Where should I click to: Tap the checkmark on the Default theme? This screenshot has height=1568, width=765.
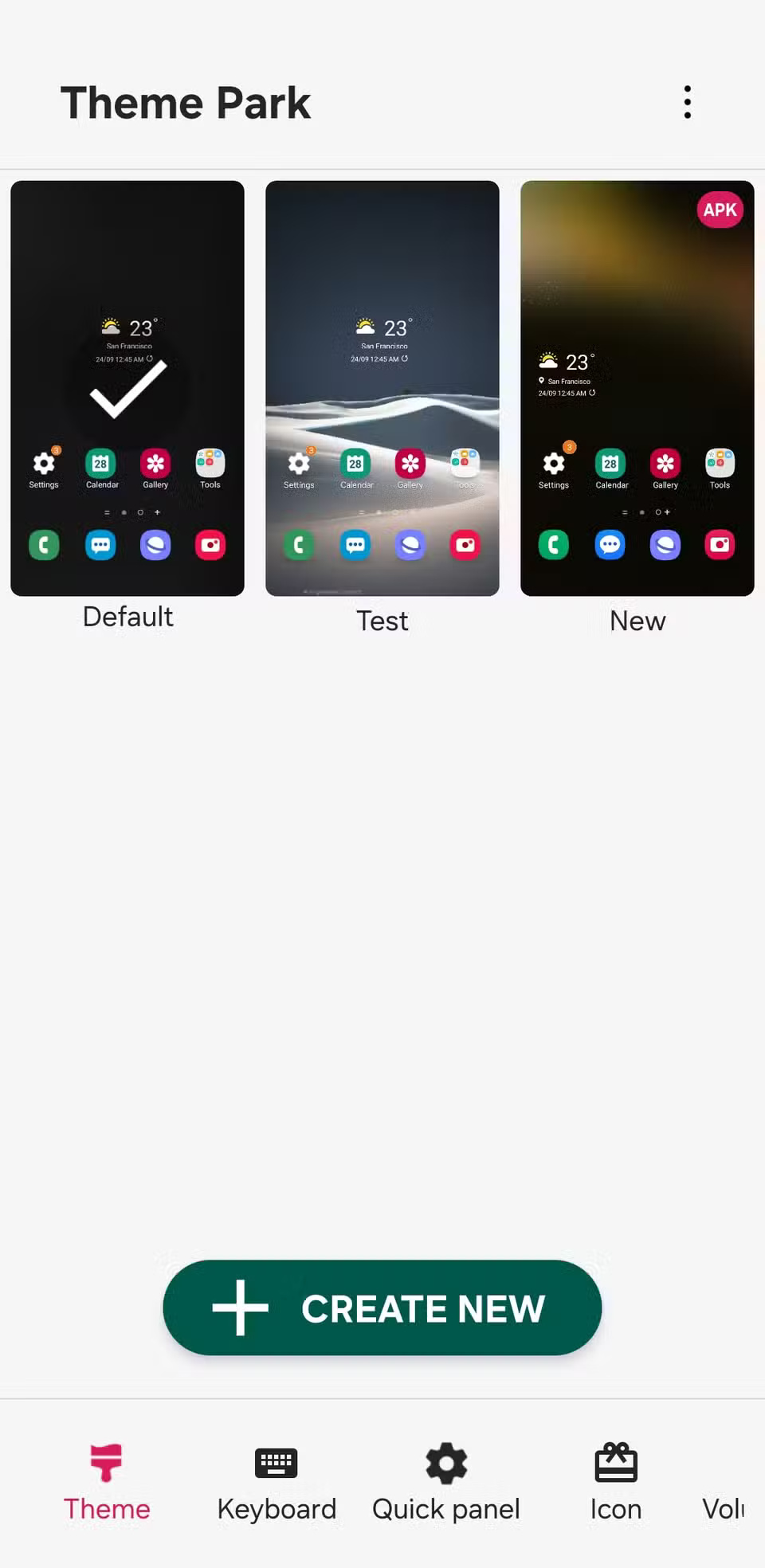pyautogui.click(x=127, y=390)
